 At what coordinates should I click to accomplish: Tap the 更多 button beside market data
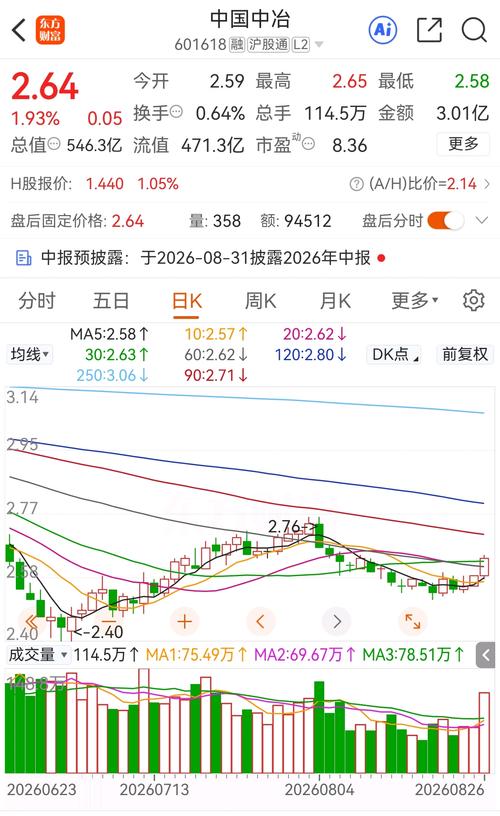point(463,144)
